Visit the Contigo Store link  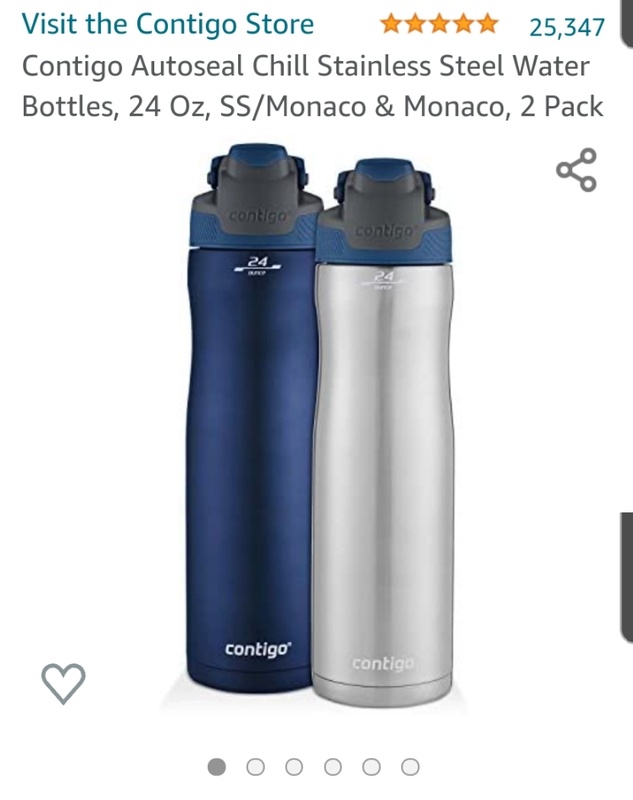coord(167,24)
